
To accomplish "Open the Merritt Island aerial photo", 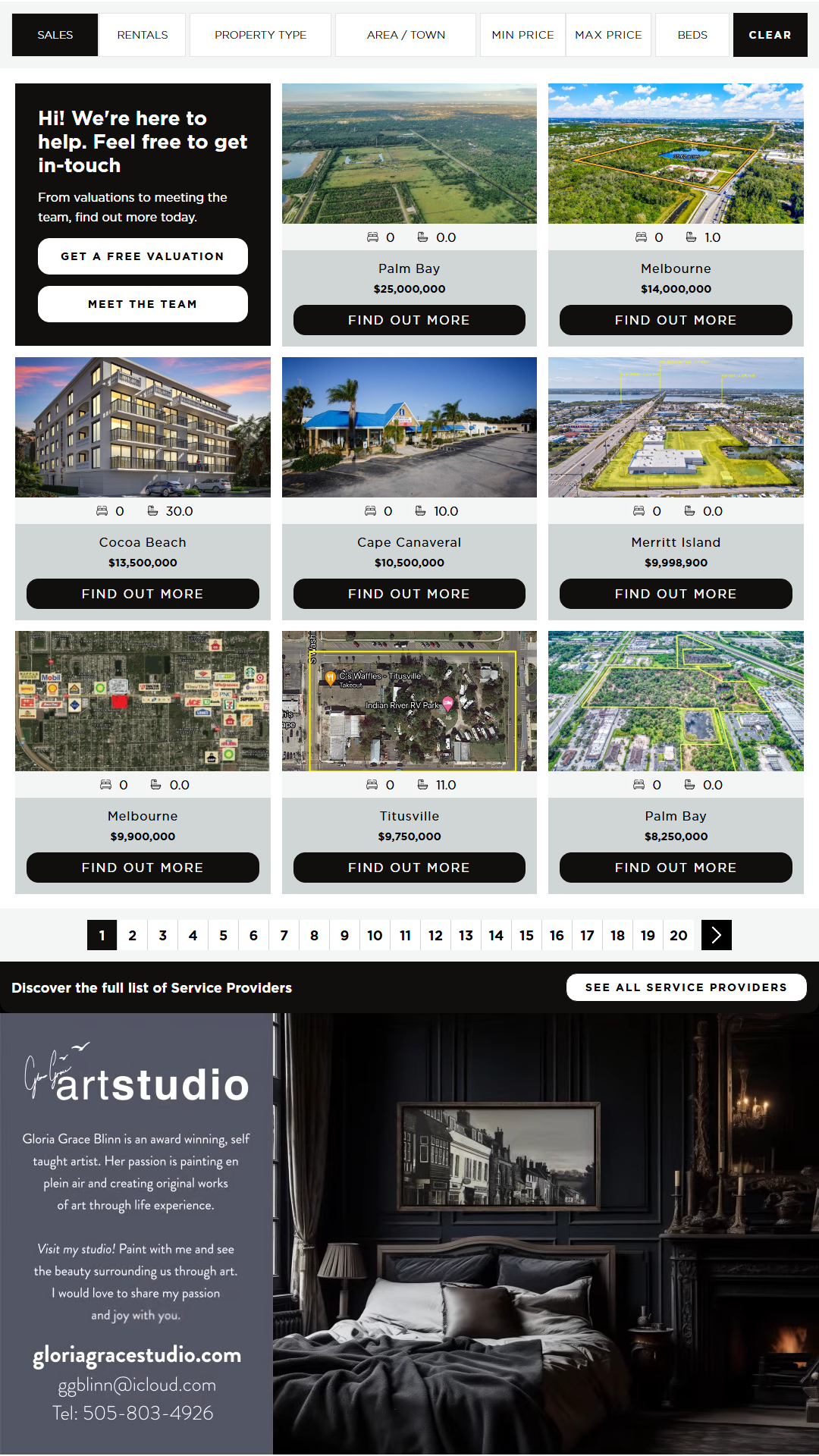I will [x=676, y=427].
